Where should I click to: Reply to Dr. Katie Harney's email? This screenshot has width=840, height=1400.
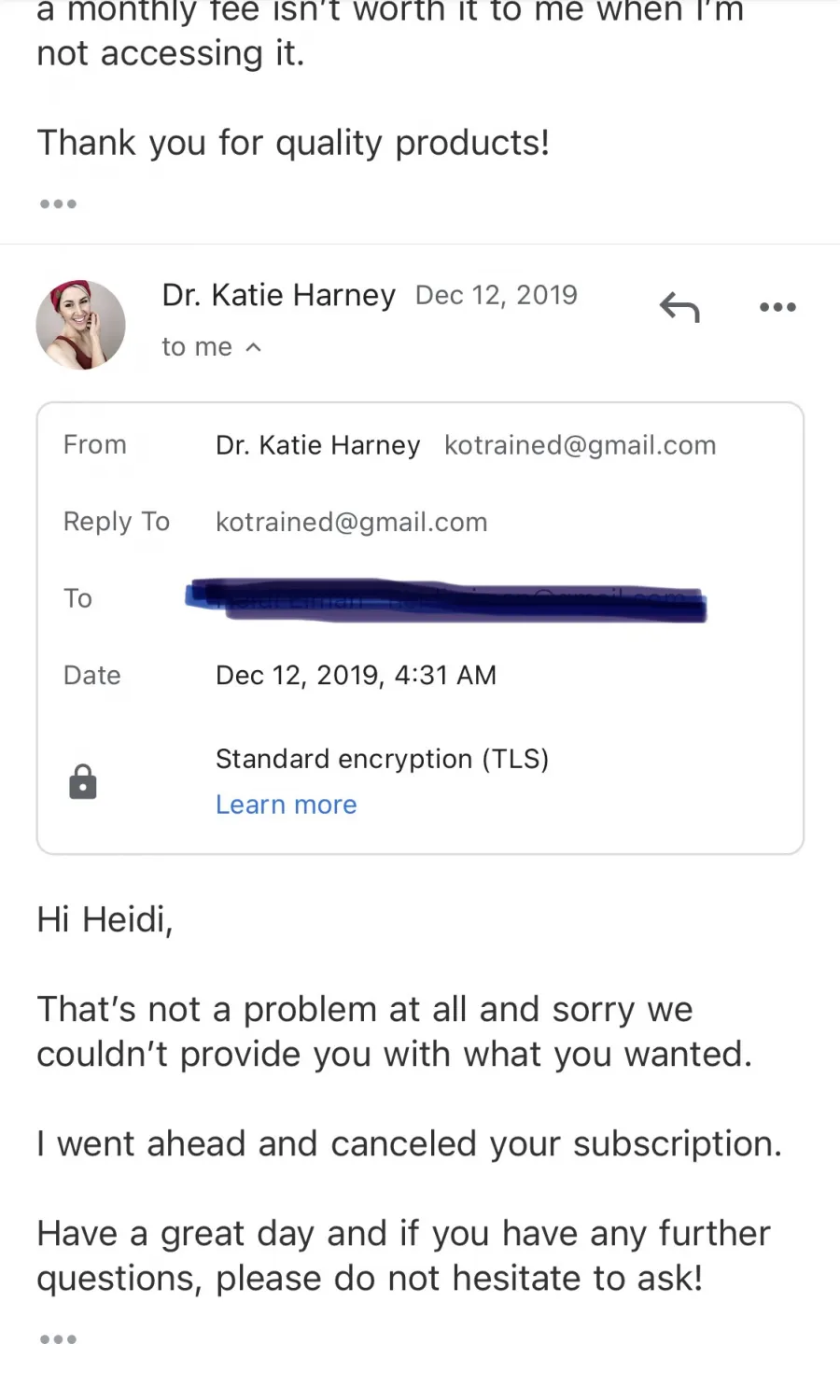tap(679, 307)
